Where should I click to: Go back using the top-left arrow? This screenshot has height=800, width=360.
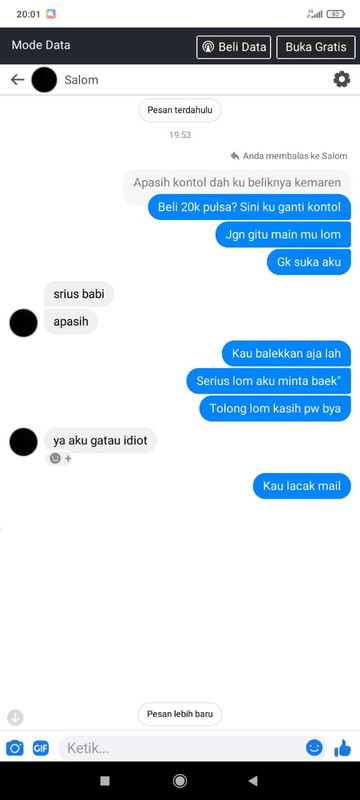click(18, 80)
